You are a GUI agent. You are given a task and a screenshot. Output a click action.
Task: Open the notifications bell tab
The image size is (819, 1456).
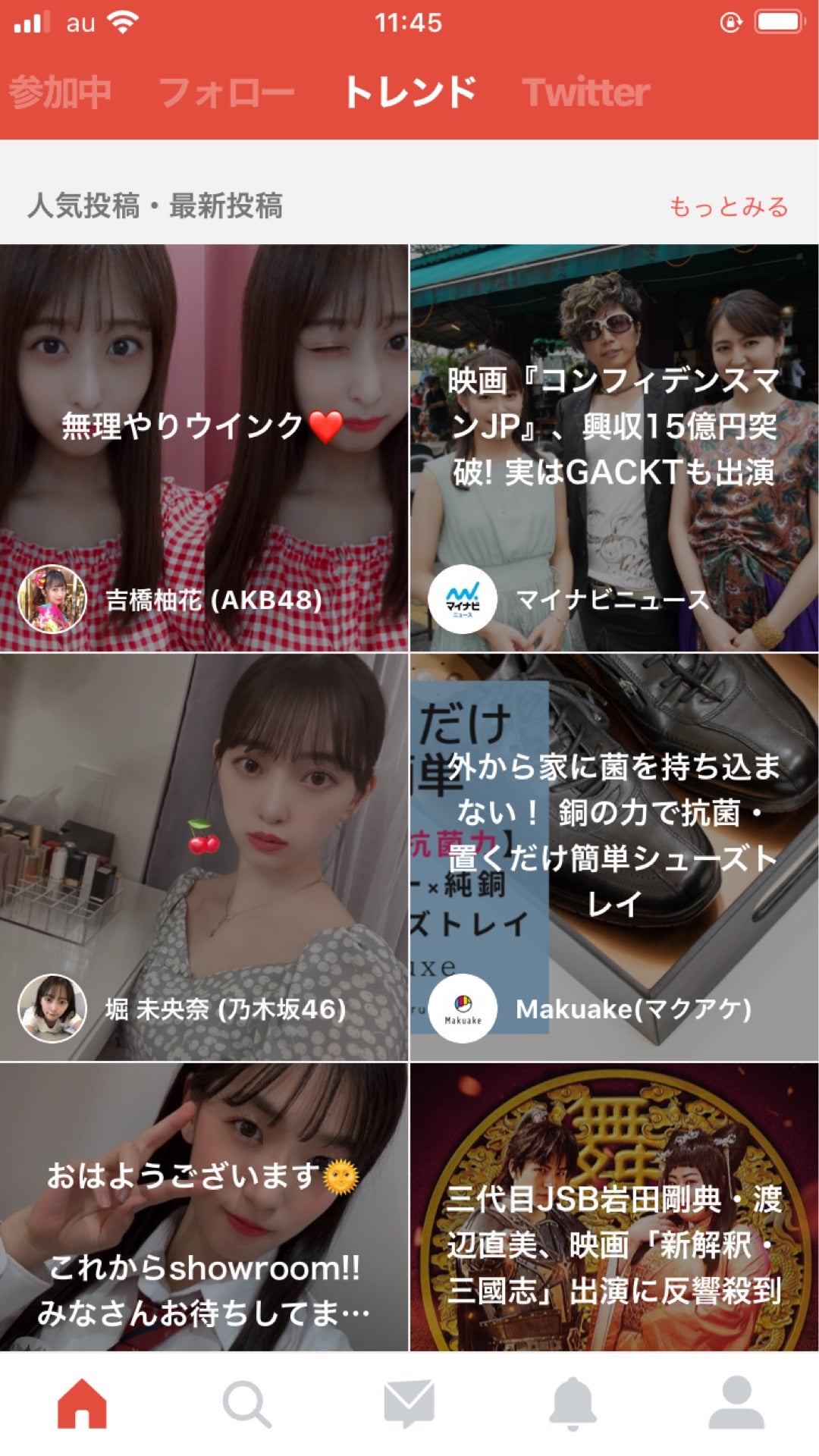pos(573,1404)
